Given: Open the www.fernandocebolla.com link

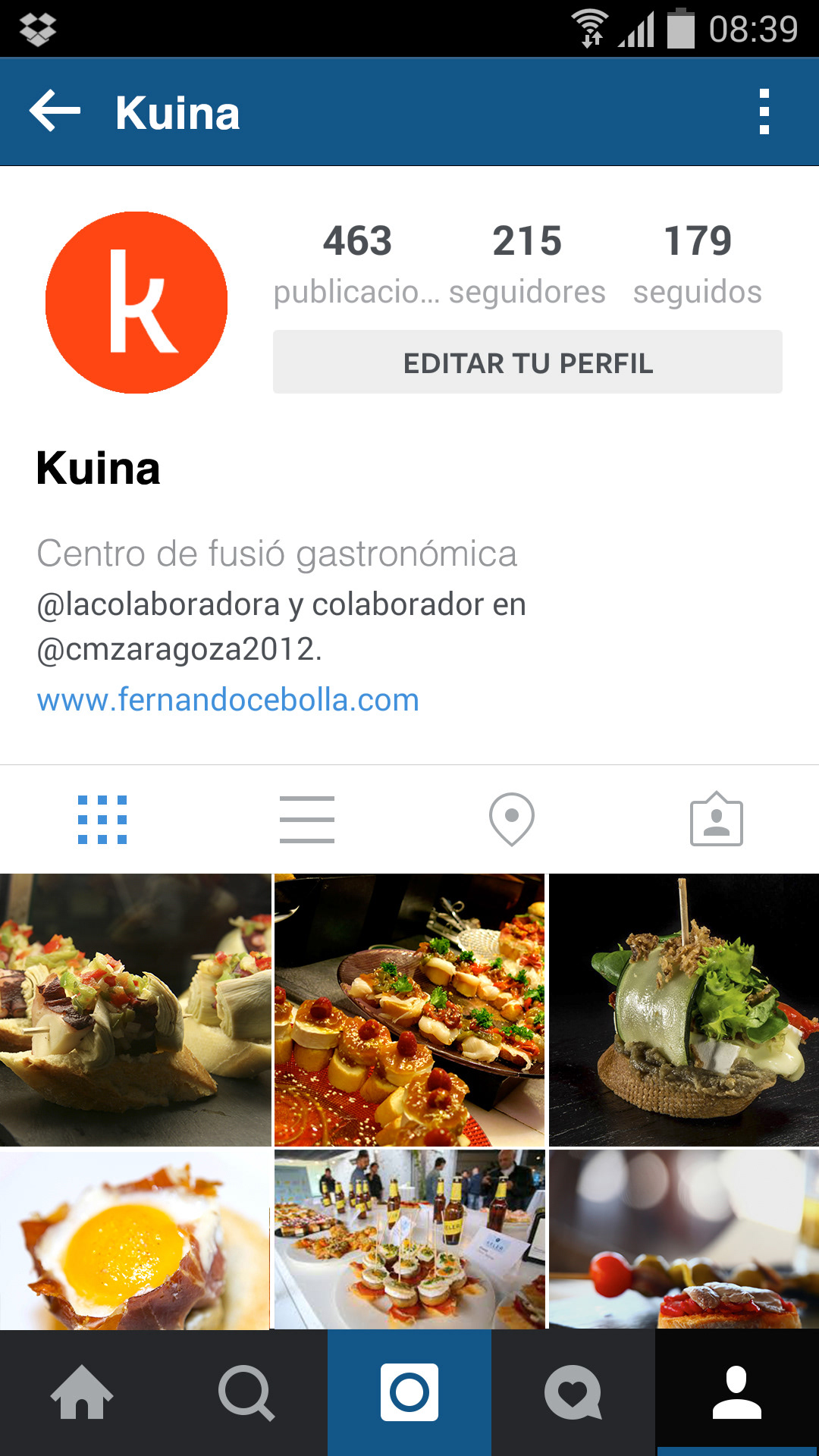Looking at the screenshot, I should point(227,700).
